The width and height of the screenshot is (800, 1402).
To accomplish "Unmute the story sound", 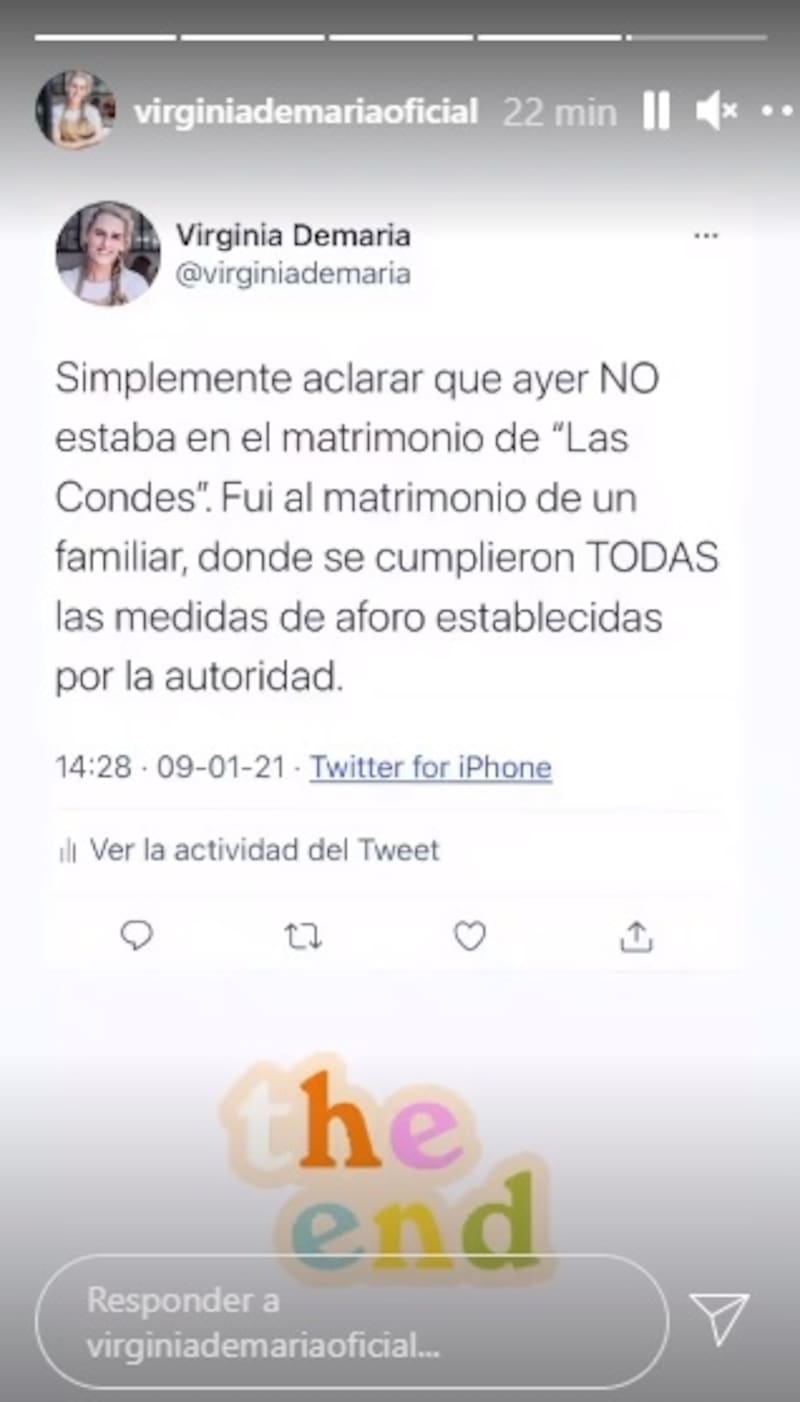I will coord(715,110).
